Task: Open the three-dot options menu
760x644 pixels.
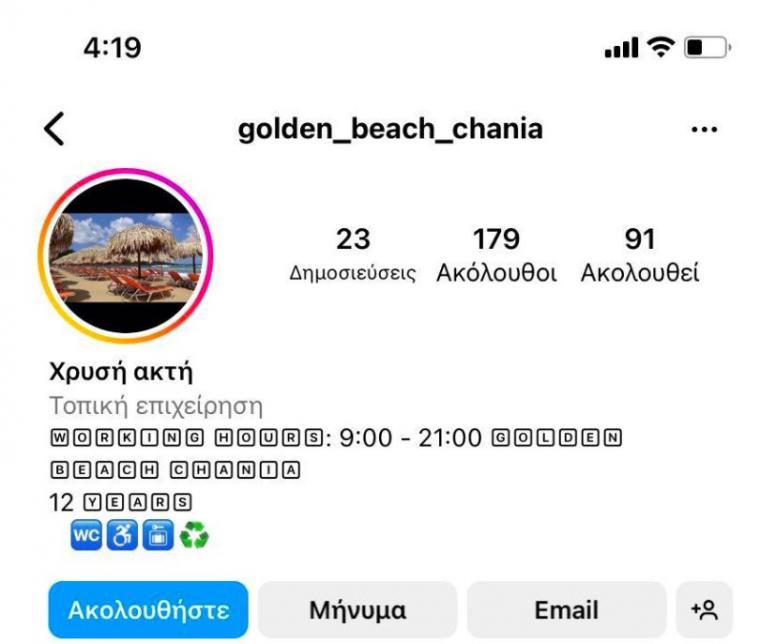Action: [704, 130]
